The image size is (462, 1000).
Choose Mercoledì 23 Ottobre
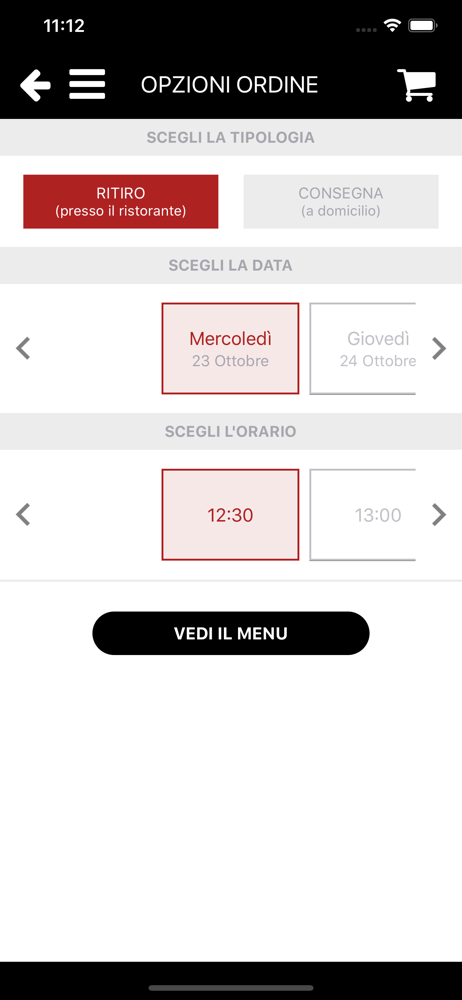230,348
